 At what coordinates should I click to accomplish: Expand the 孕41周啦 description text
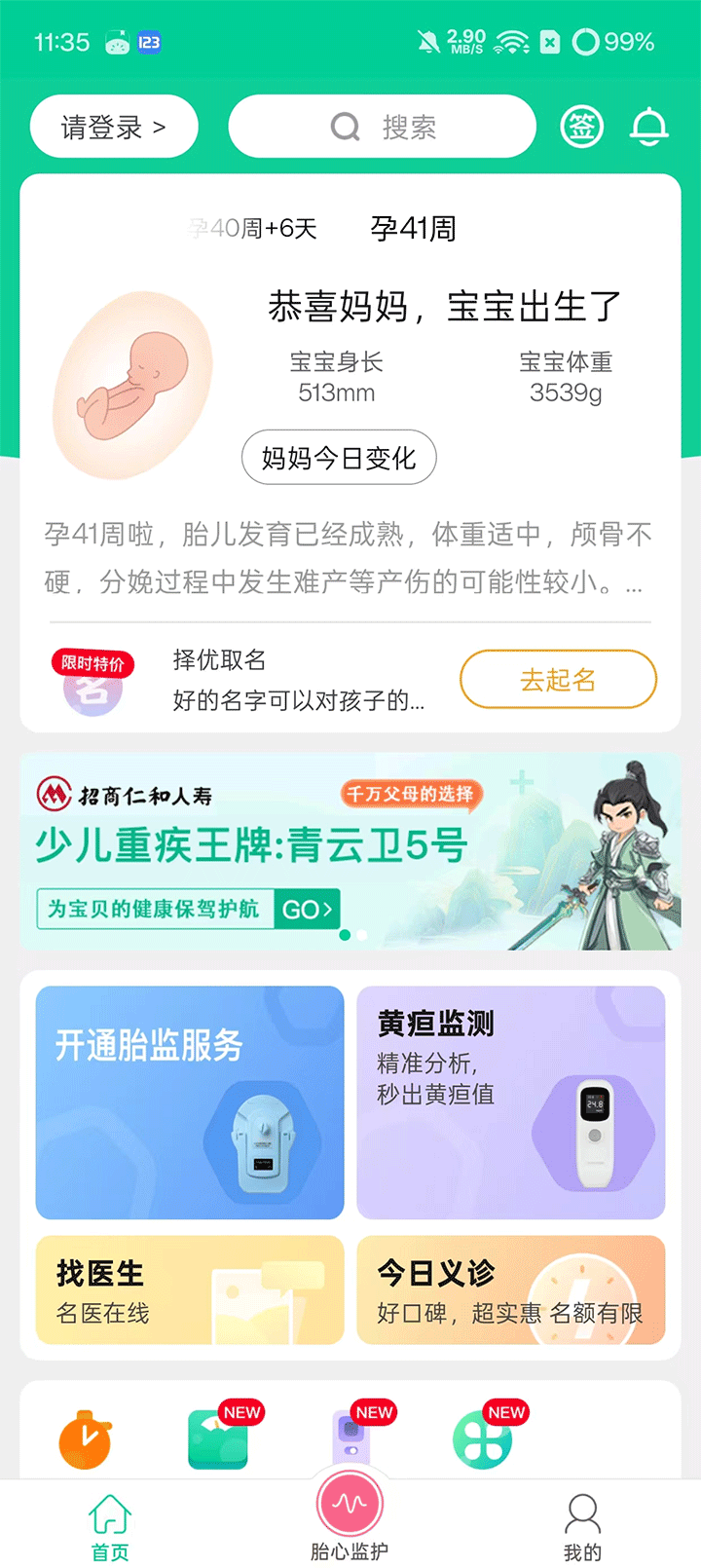click(347, 559)
